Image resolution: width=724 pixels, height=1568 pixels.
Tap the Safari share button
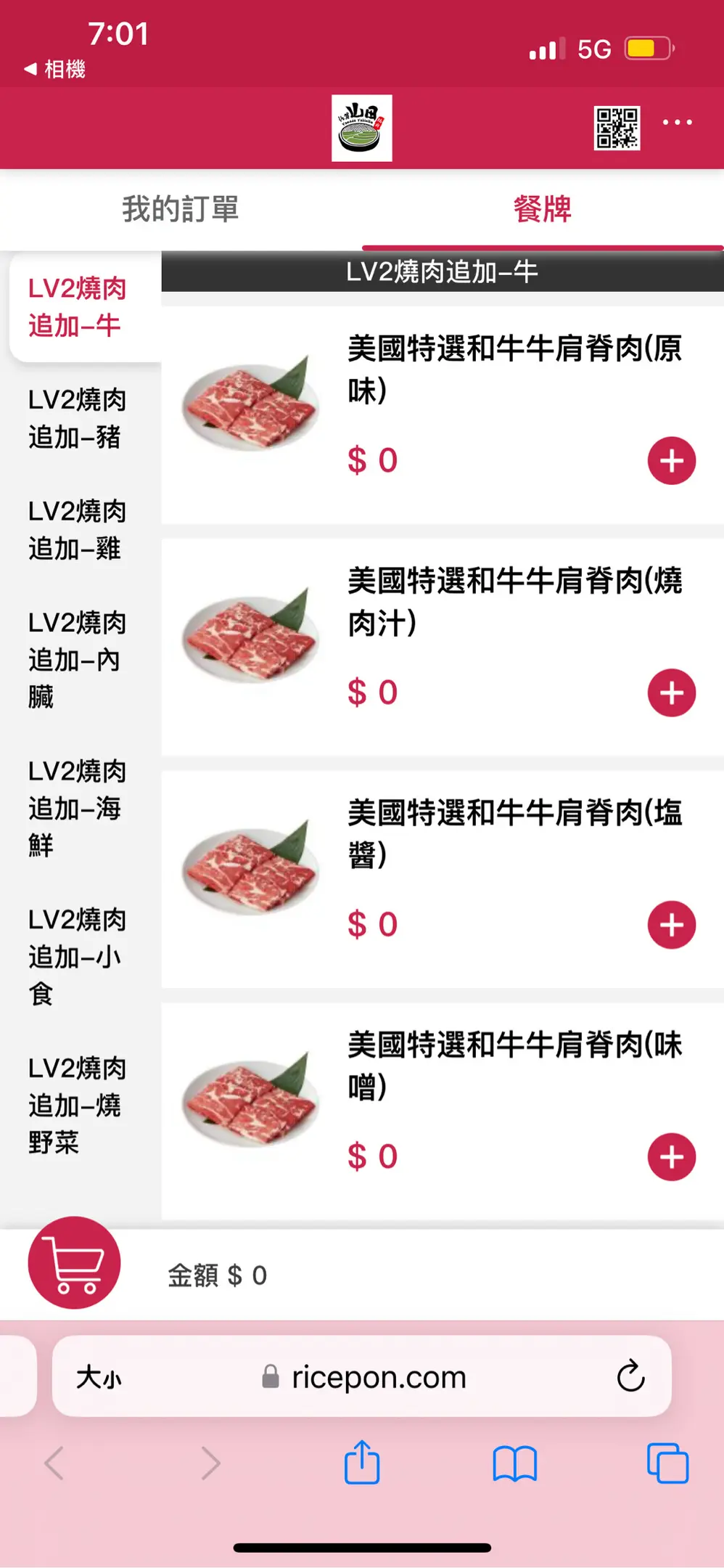point(362,1463)
